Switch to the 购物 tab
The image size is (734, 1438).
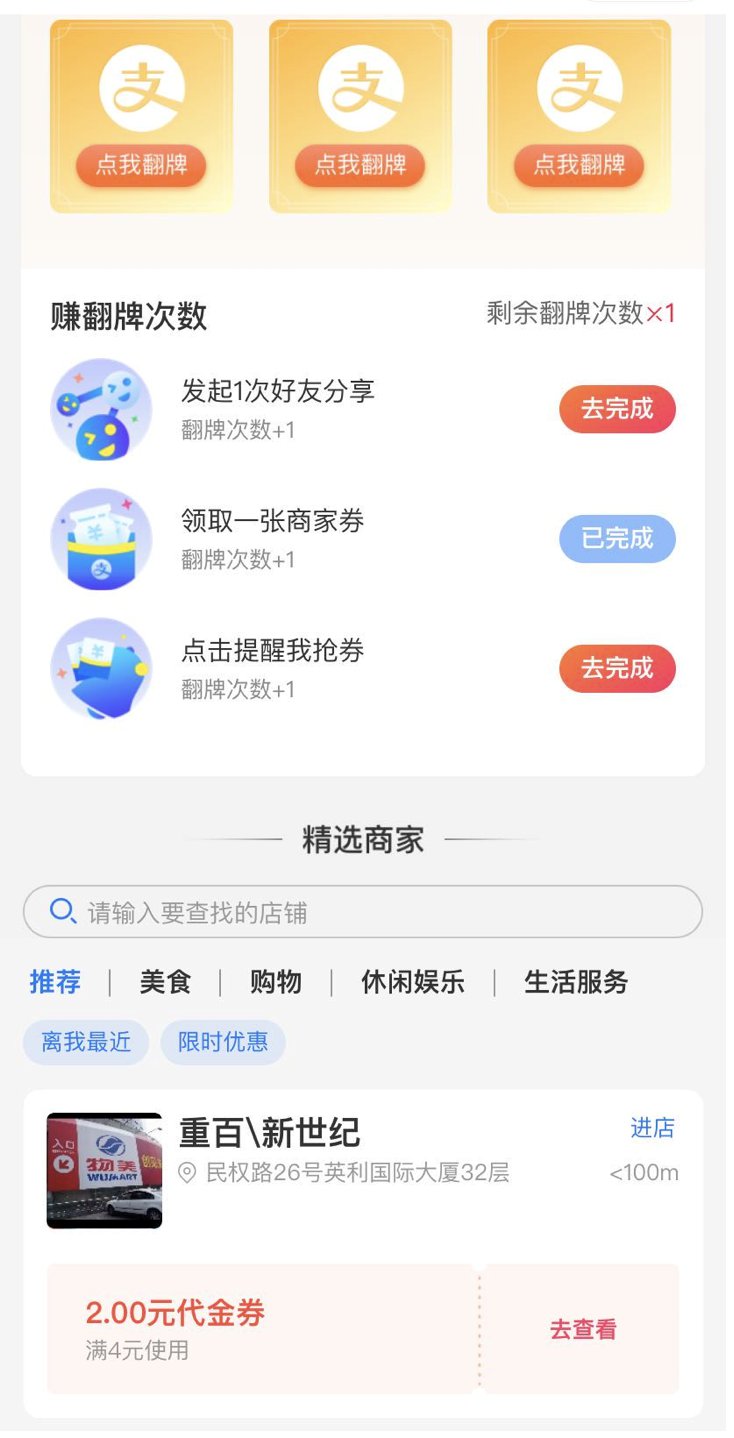point(276,982)
